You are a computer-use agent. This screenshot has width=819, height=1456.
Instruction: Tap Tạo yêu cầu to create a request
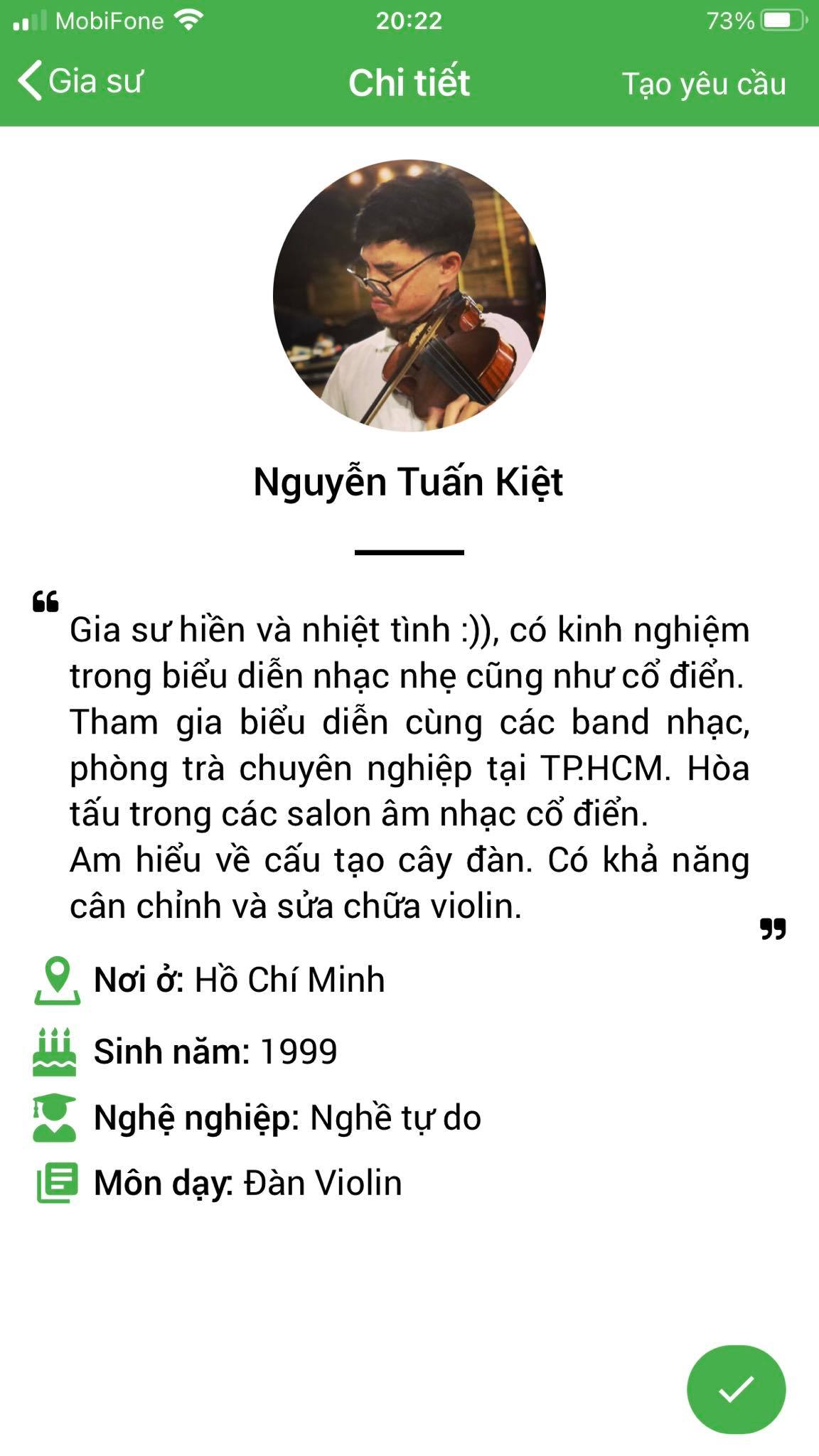(x=704, y=84)
